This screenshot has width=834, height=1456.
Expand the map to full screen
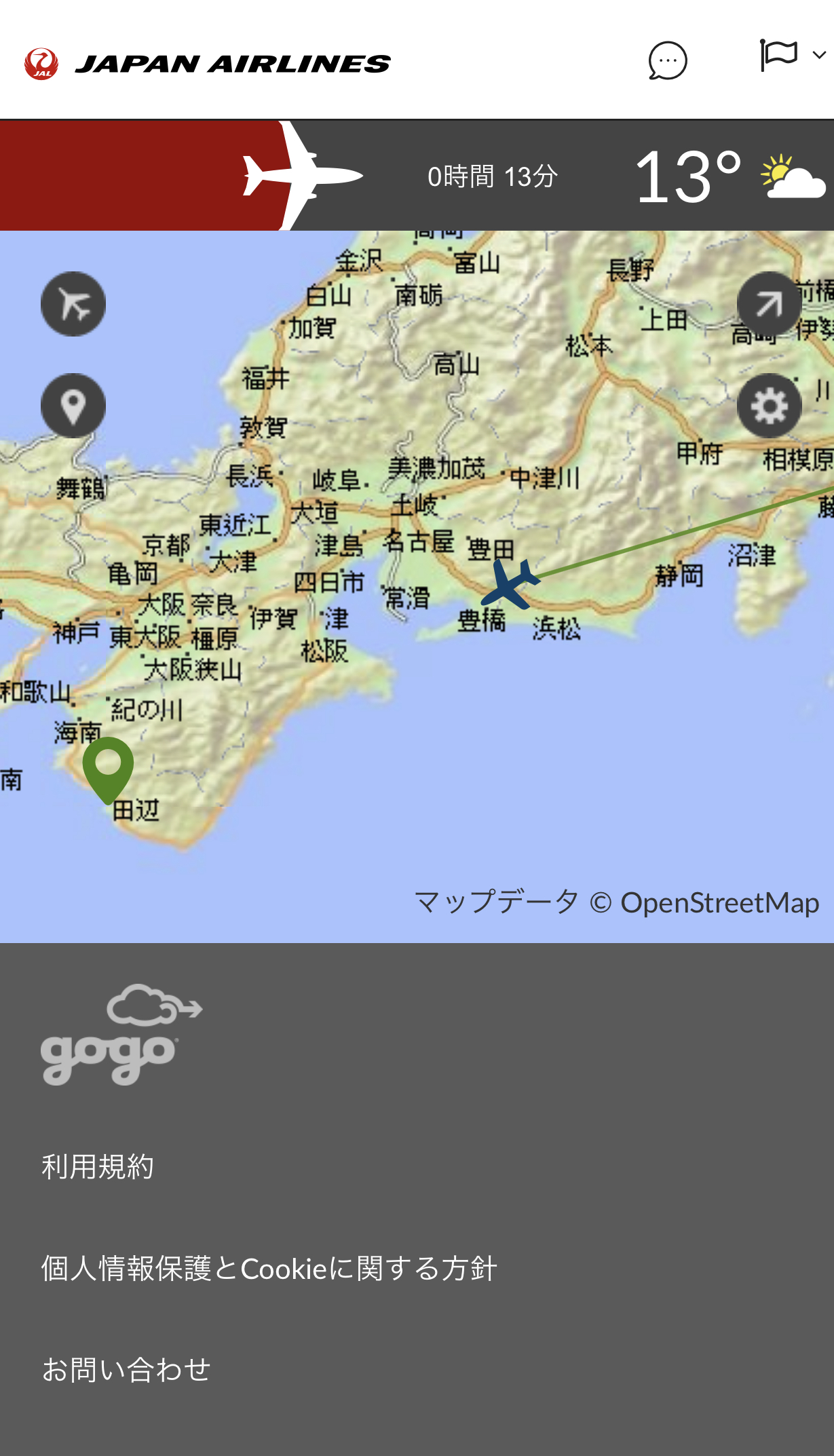[770, 304]
